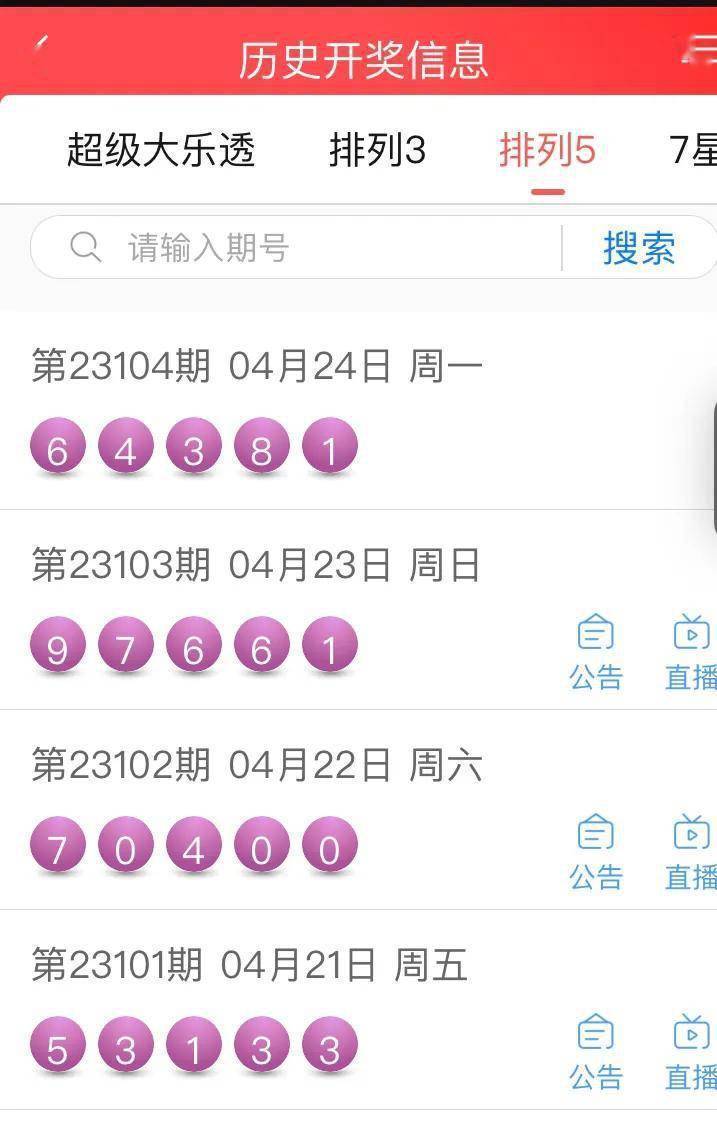717x1128 pixels.
Task: Watch 直播 for 第23101期
Action: point(691,1053)
